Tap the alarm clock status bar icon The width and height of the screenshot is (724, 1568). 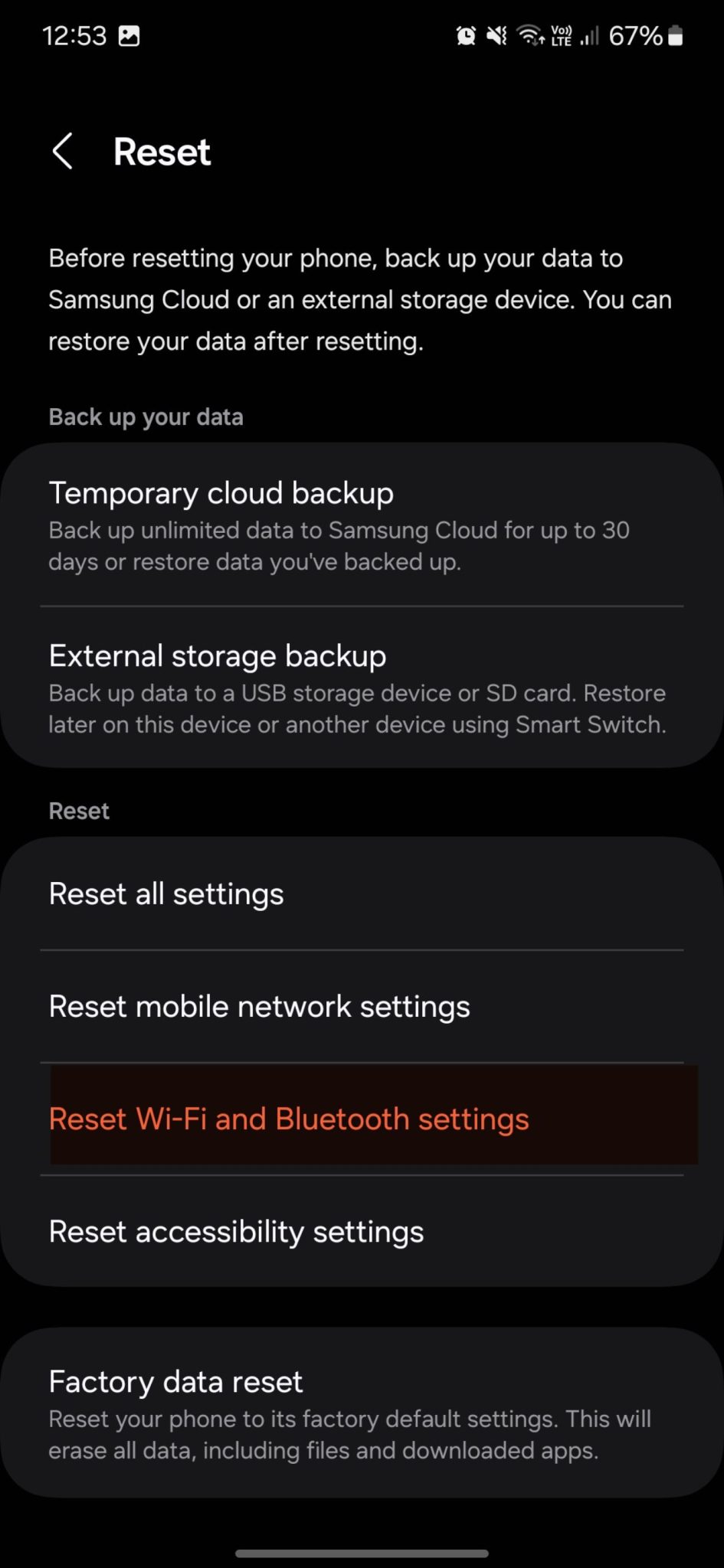(x=465, y=35)
